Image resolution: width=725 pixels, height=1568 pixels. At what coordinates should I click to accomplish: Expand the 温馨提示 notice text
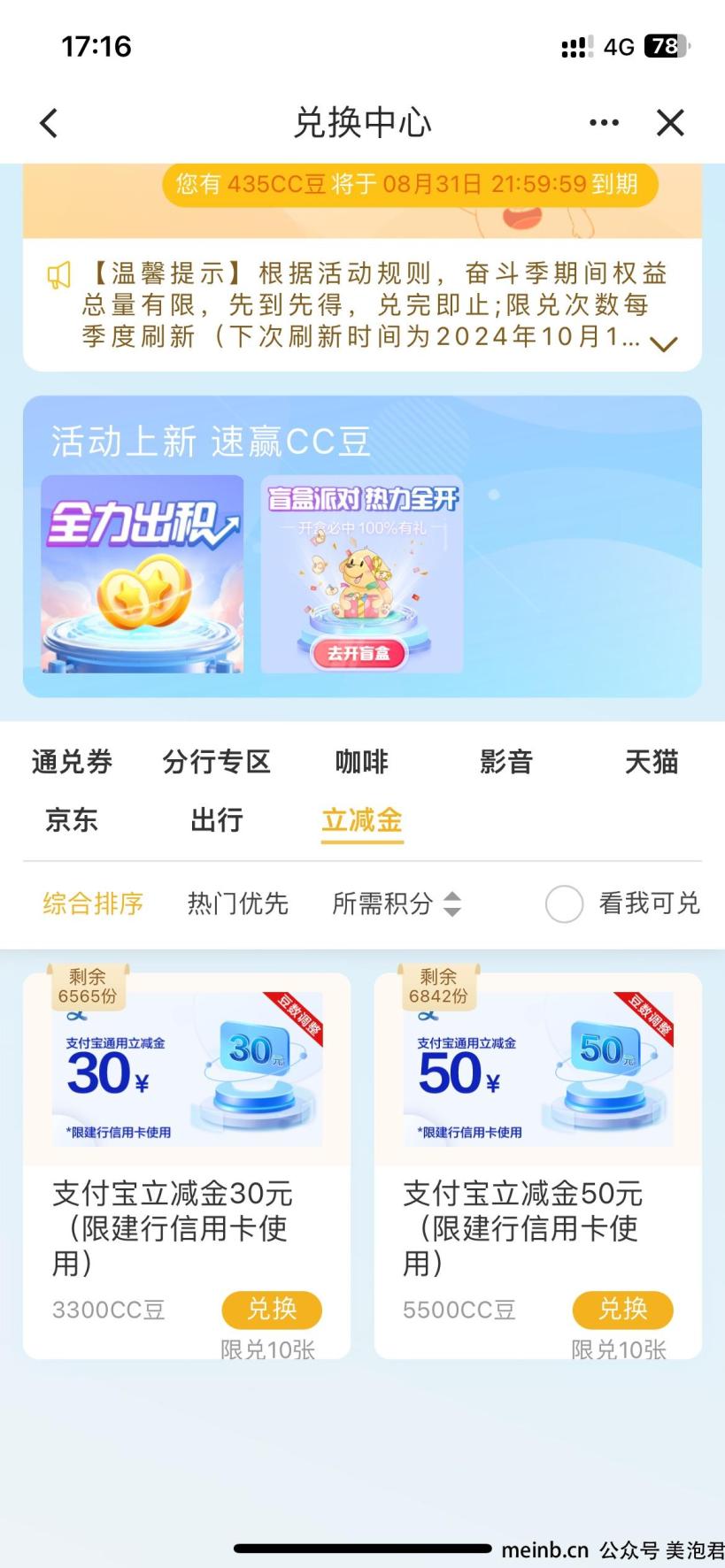click(x=663, y=344)
